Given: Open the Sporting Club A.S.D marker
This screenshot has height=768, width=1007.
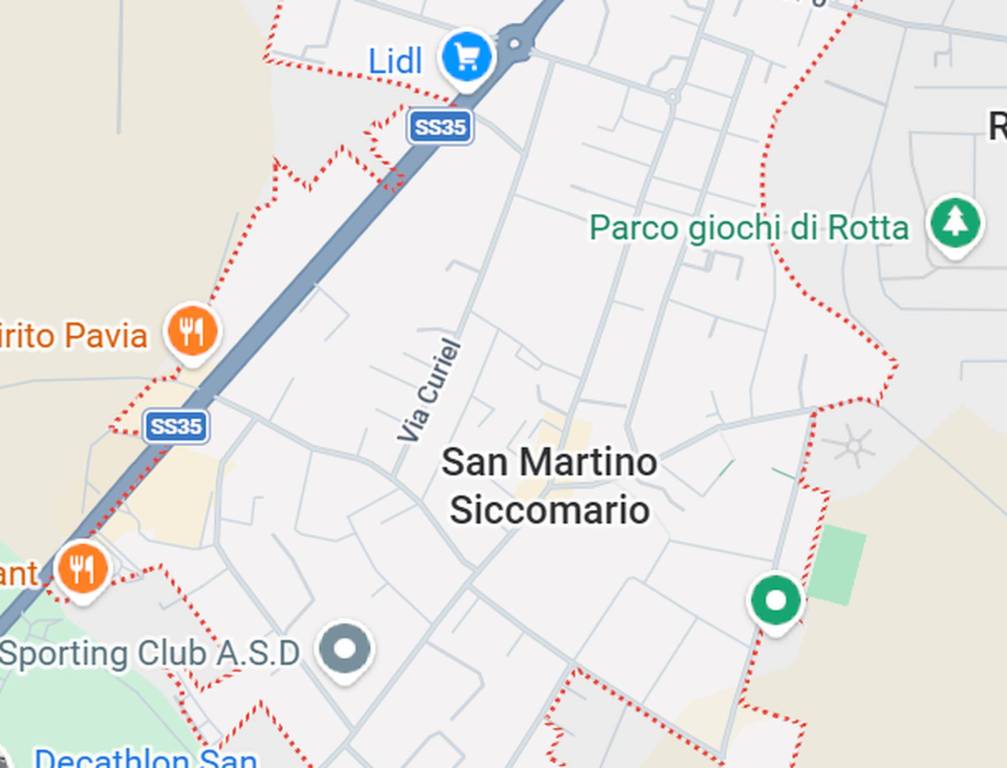Looking at the screenshot, I should tap(344, 650).
